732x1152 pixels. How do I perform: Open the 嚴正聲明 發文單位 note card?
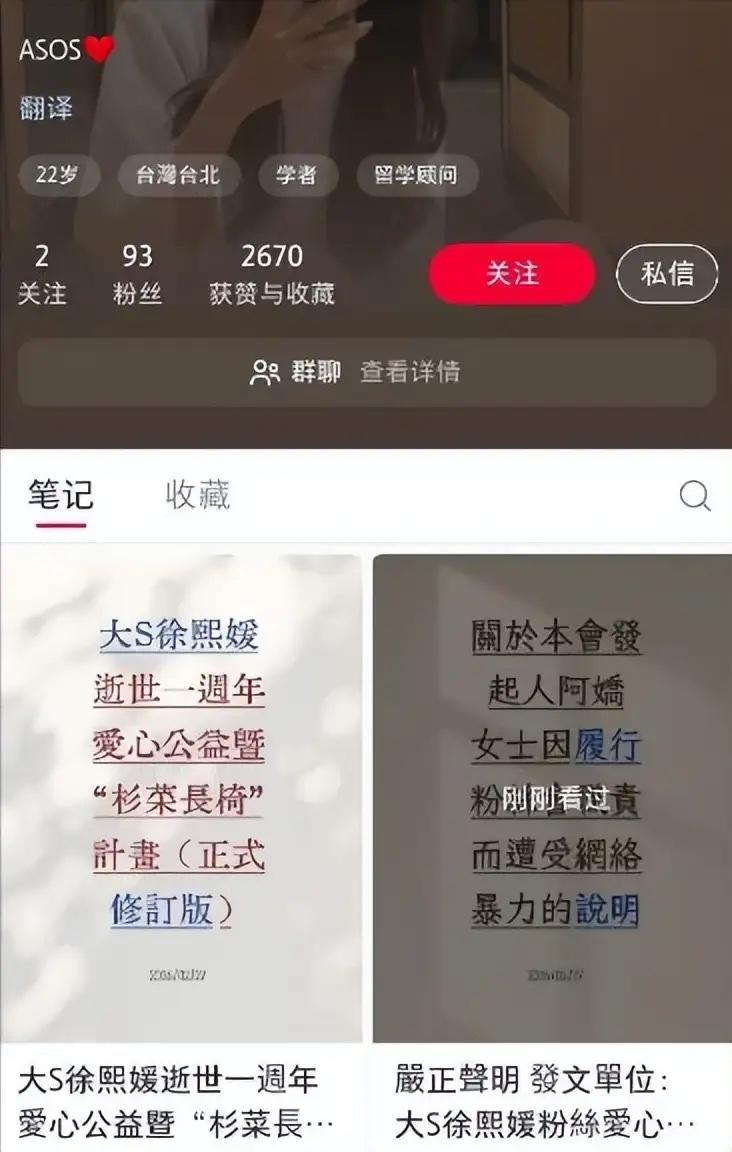[x=552, y=800]
